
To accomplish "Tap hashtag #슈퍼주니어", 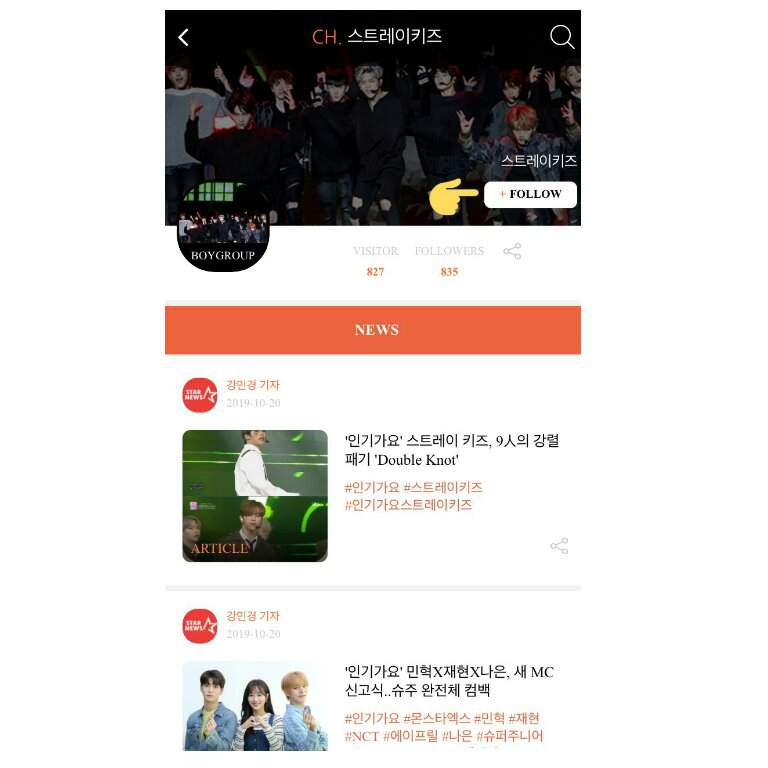I will (x=509, y=736).
